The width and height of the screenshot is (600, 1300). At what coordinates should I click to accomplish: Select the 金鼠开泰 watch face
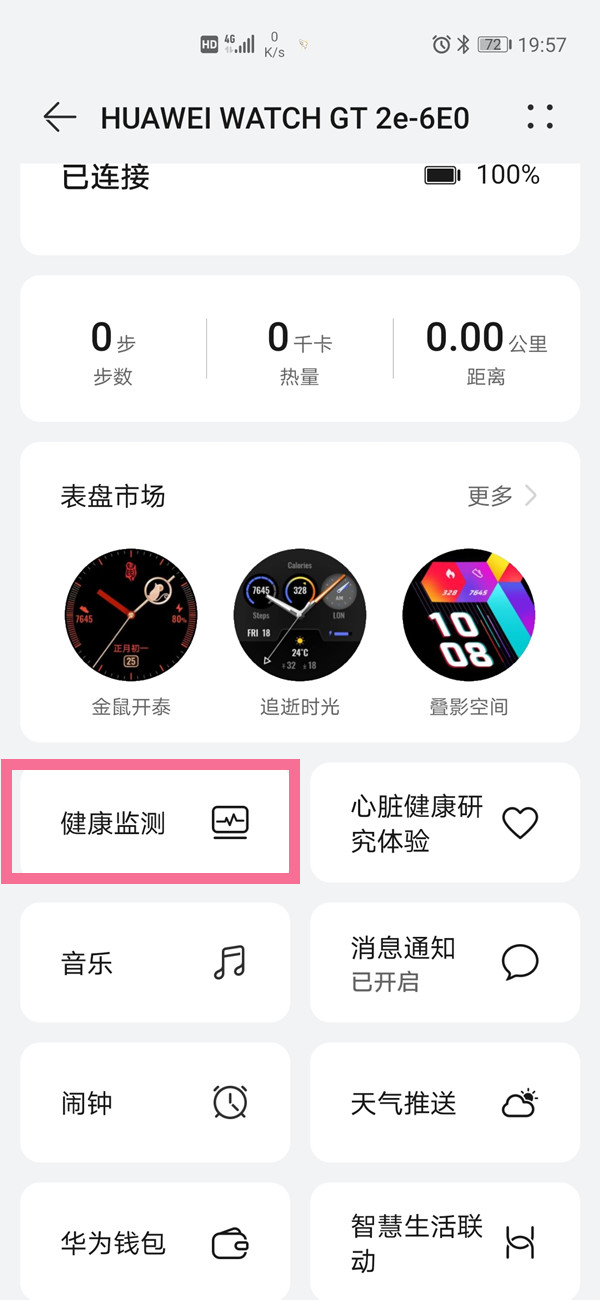point(131,614)
